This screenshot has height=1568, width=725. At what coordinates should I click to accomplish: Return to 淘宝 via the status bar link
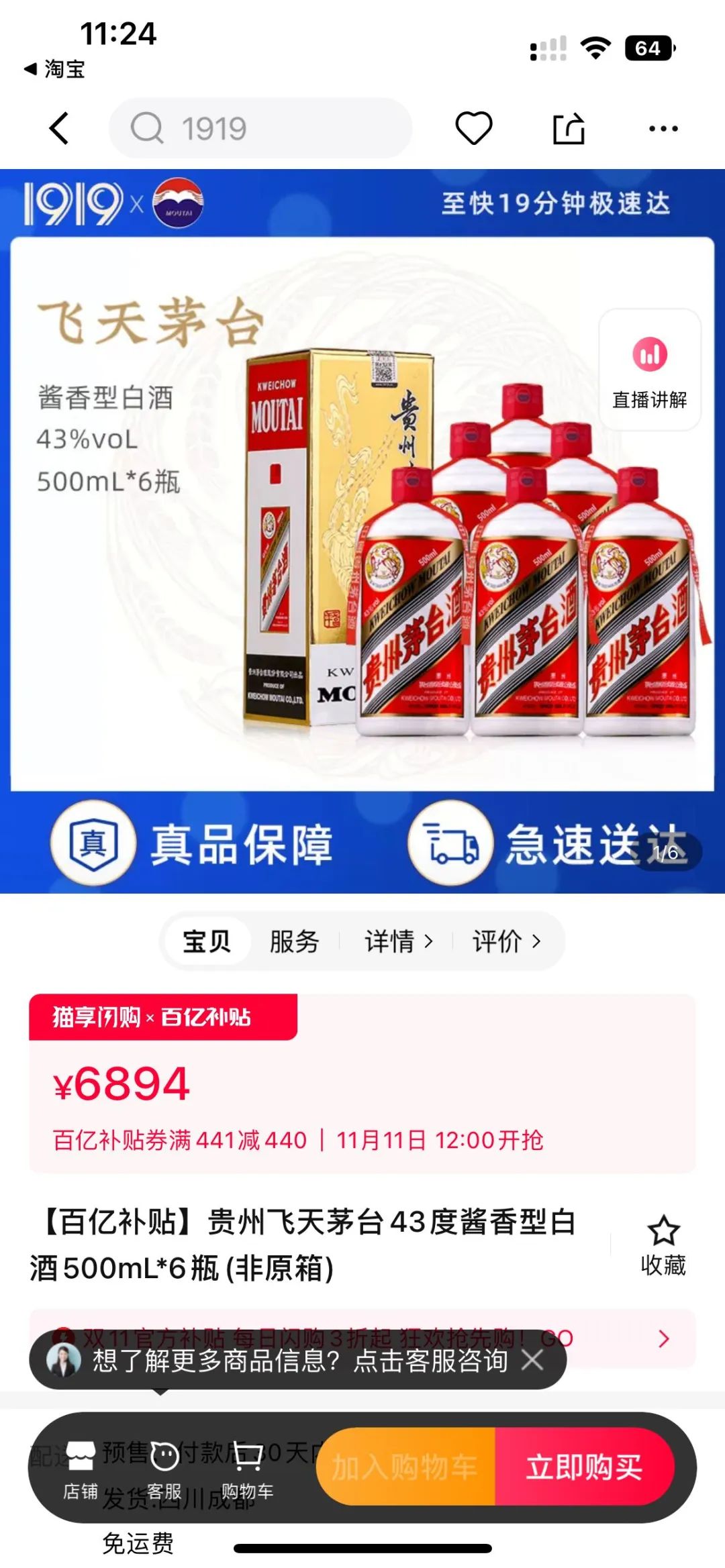click(55, 68)
